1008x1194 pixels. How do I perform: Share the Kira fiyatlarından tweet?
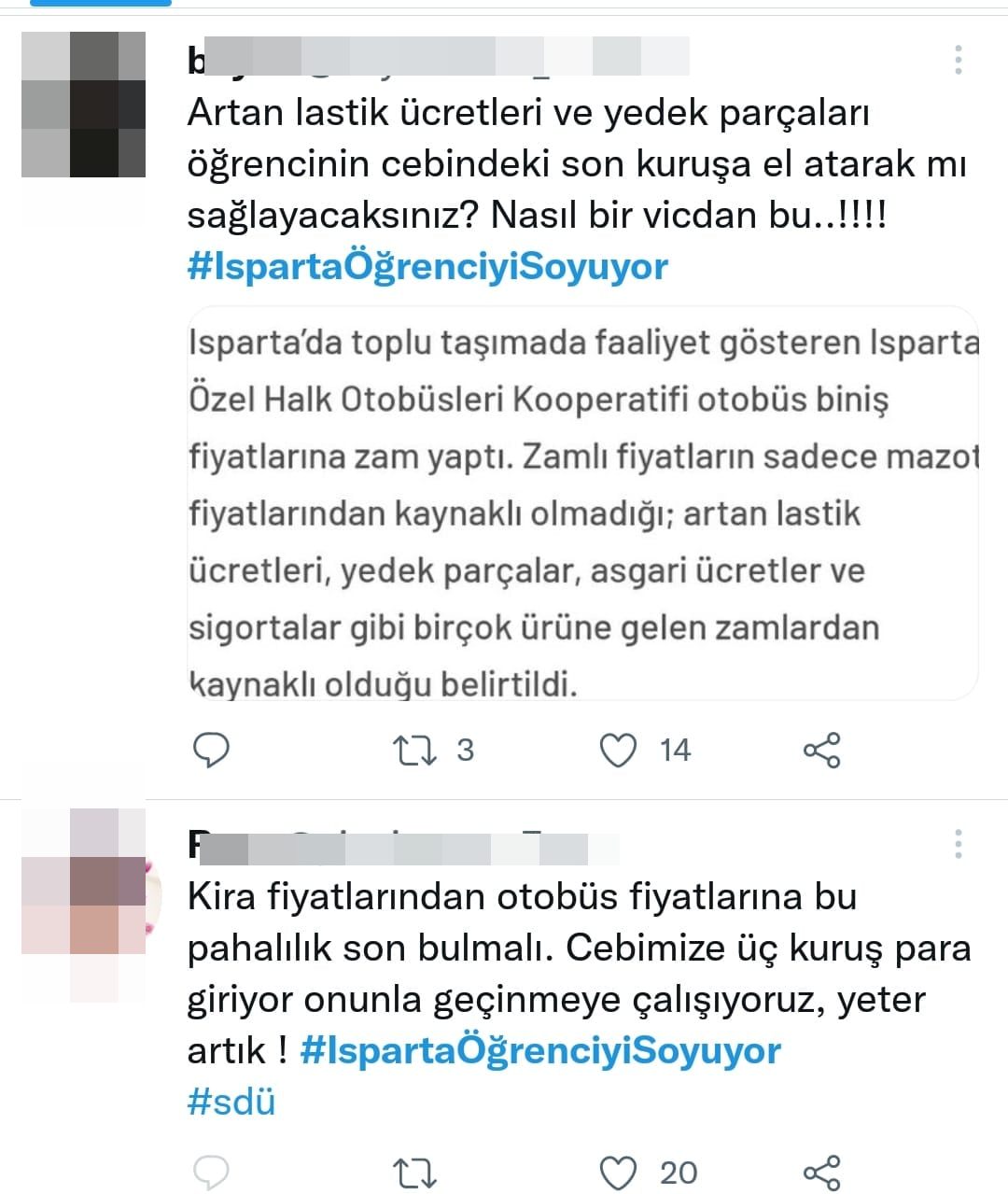(821, 1173)
